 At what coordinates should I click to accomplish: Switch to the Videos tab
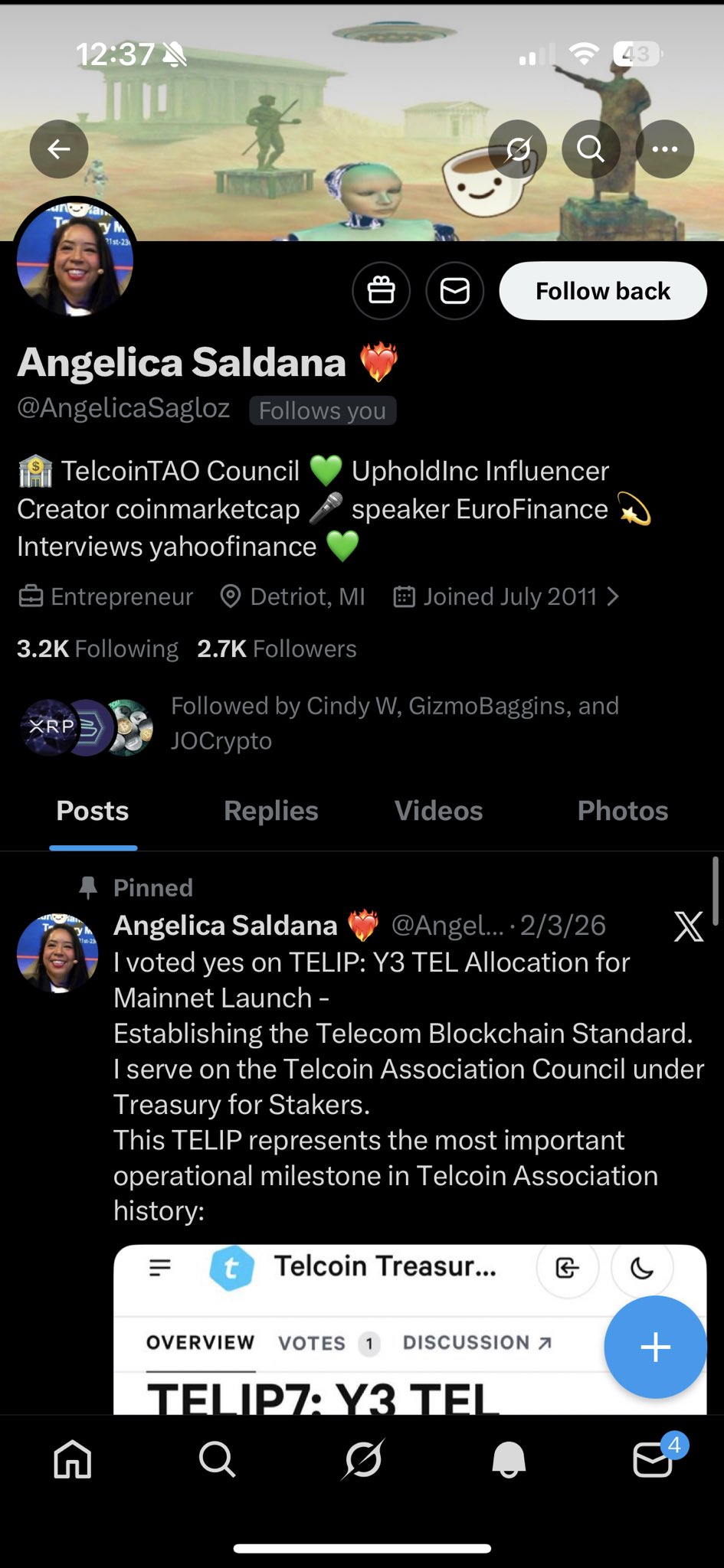[438, 811]
